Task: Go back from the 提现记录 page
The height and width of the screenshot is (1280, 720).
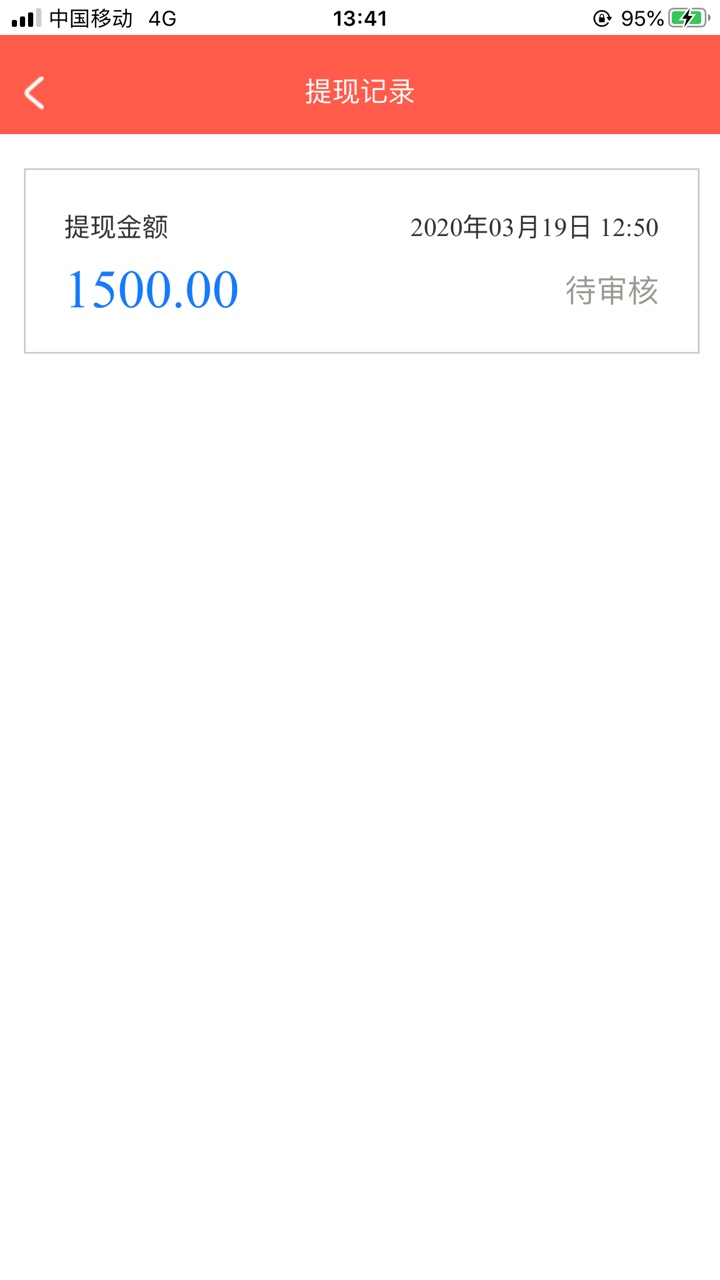Action: coord(34,92)
